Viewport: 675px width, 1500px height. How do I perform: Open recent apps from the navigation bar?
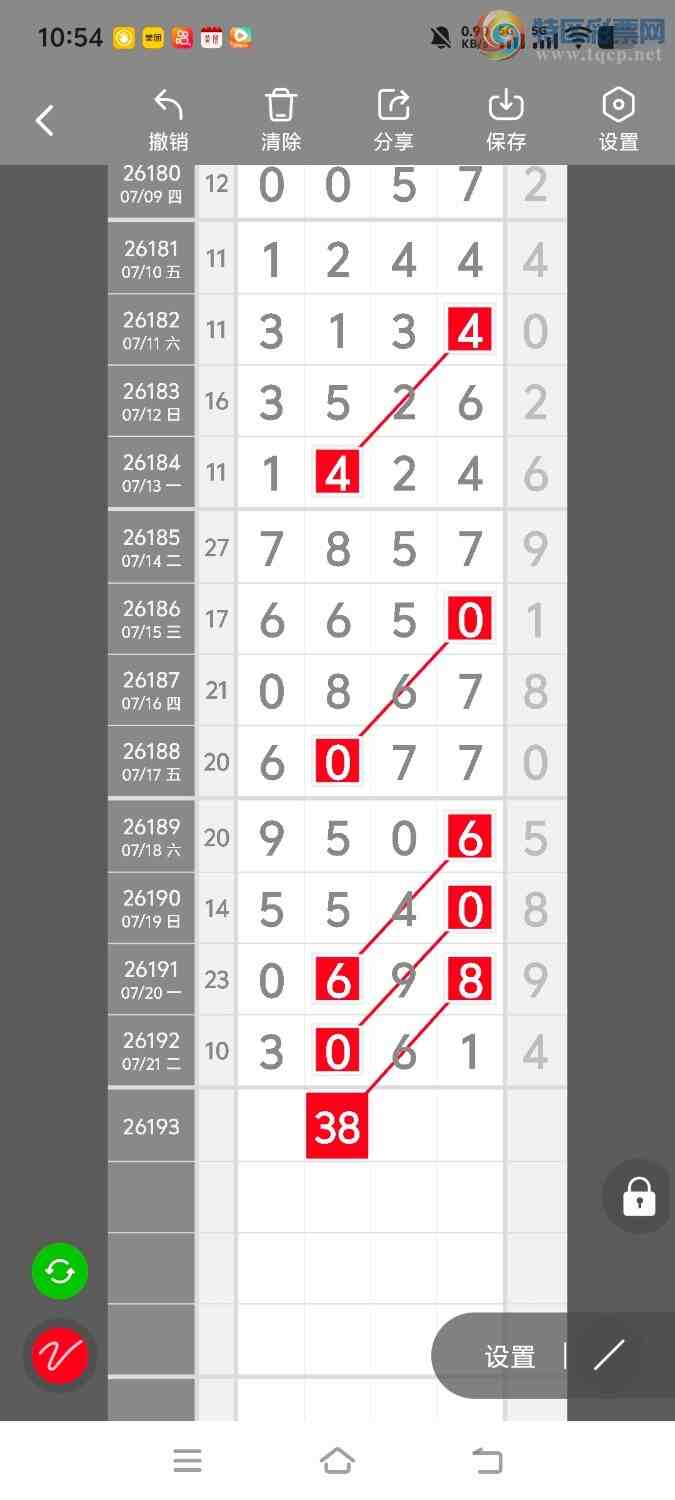(187, 1461)
